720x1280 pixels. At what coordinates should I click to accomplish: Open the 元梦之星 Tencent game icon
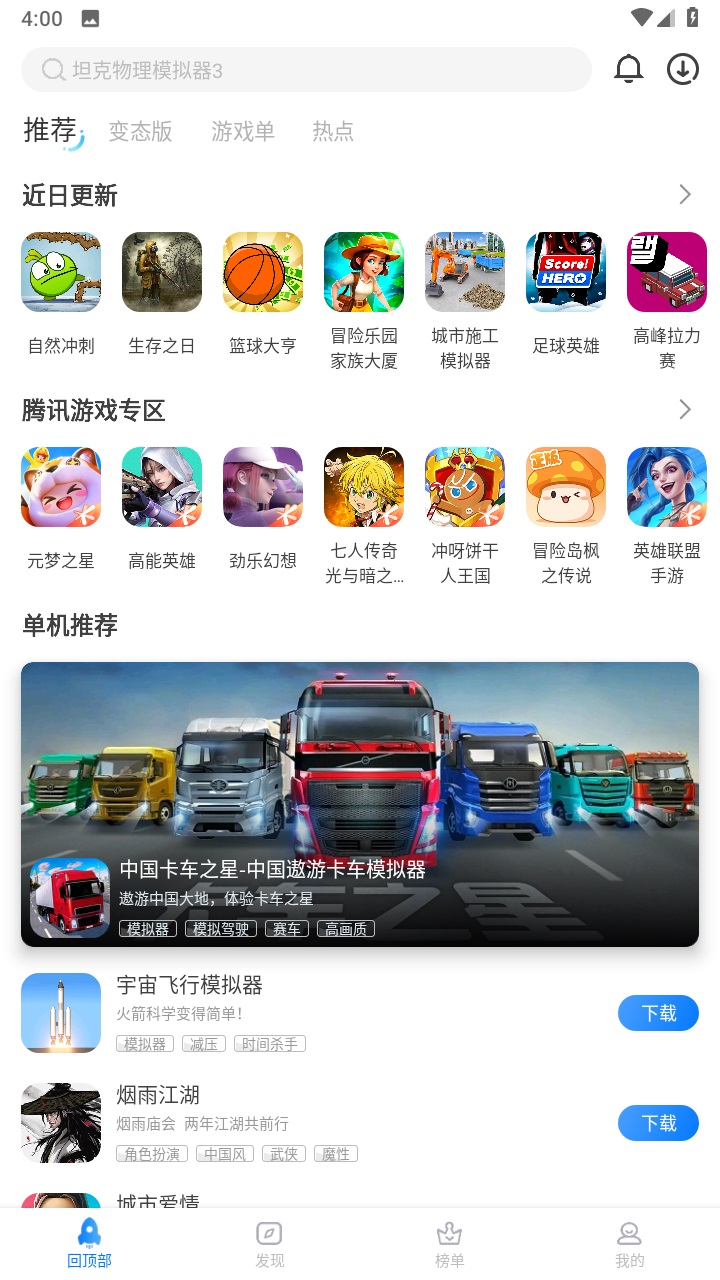click(61, 486)
